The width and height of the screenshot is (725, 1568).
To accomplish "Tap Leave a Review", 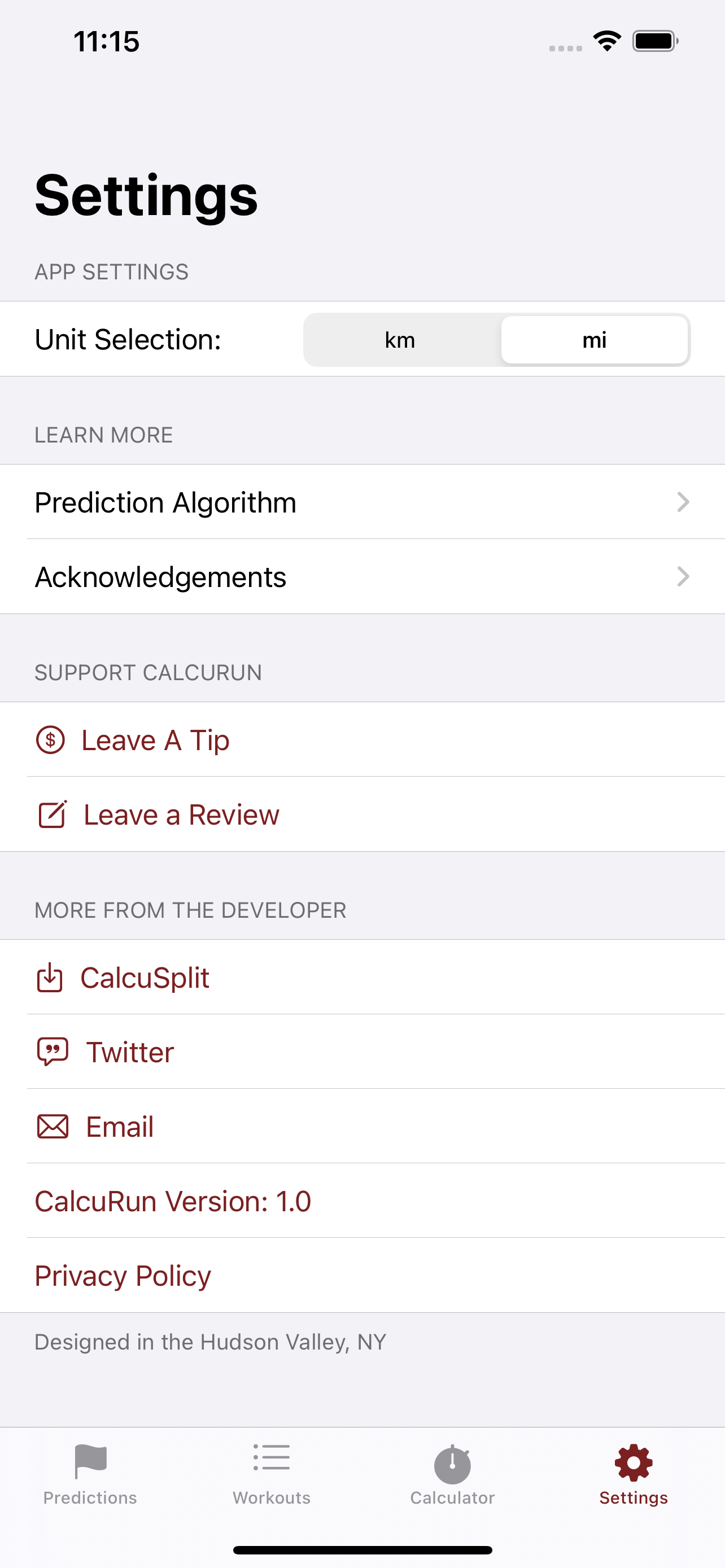I will (362, 814).
